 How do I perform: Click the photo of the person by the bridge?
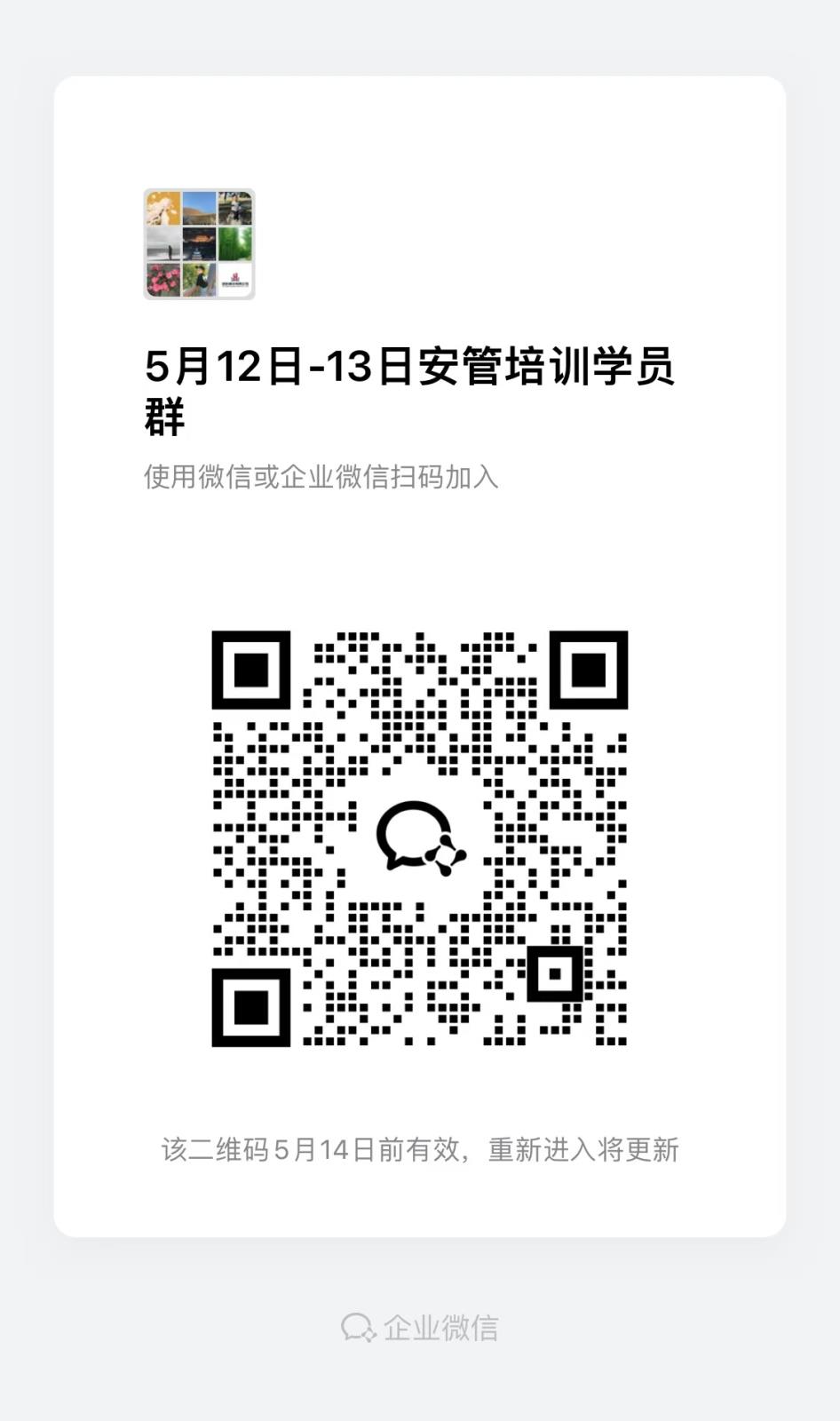point(235,209)
